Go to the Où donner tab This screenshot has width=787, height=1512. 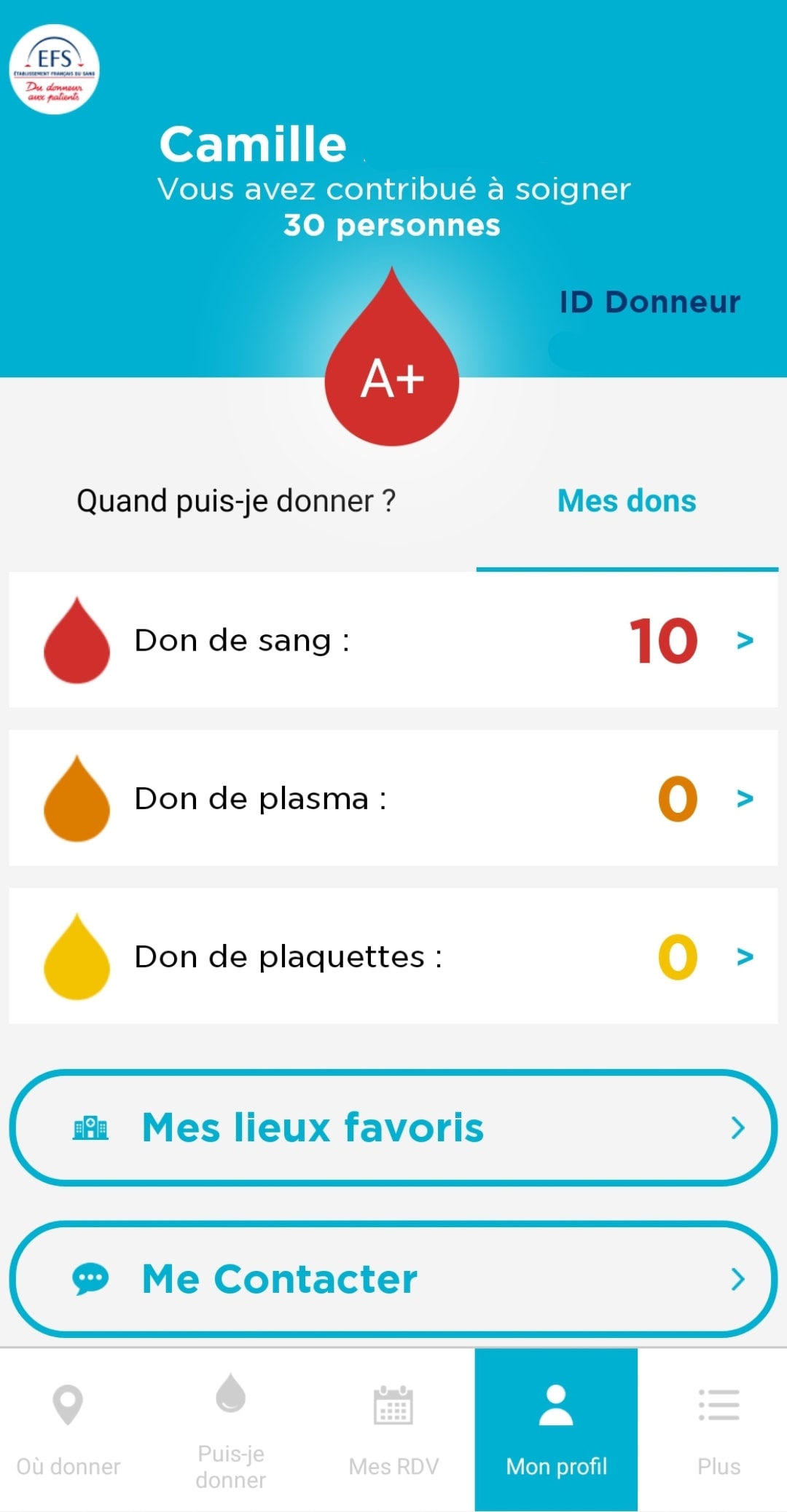(68, 1429)
